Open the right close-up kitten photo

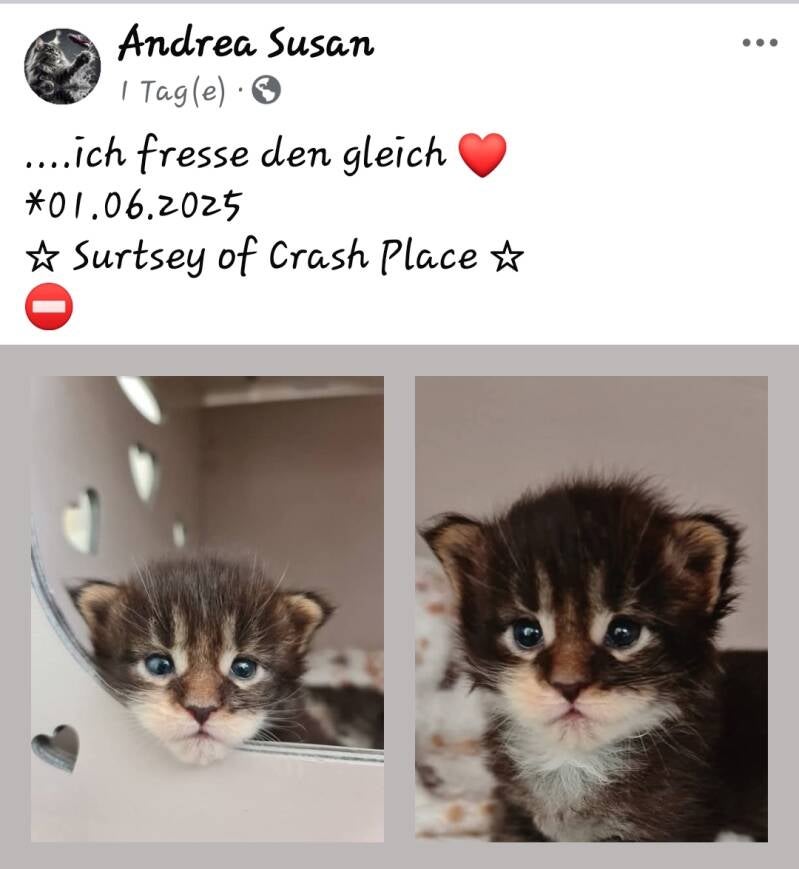click(591, 608)
